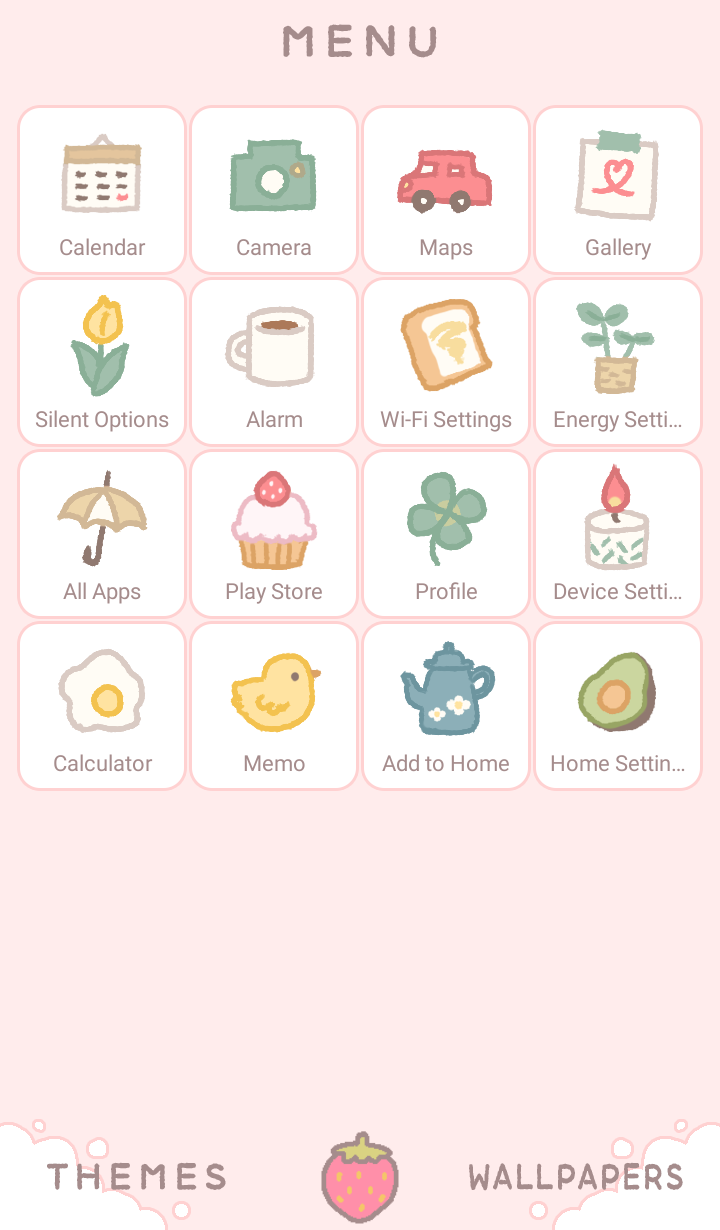Open your Profile with the clover icon
720x1230 pixels.
click(x=445, y=534)
